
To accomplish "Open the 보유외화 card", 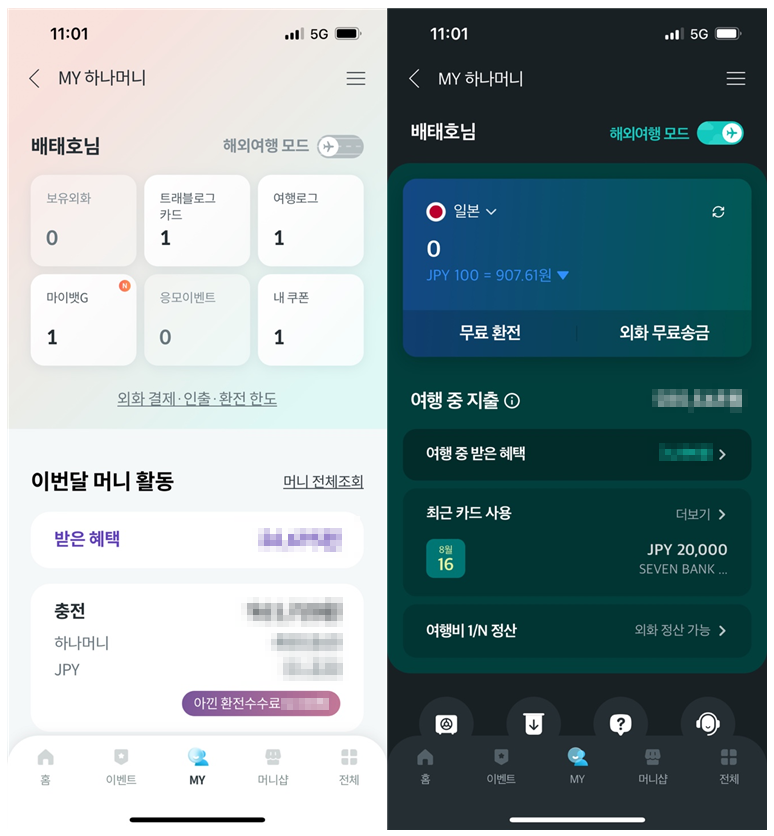I will point(83,221).
